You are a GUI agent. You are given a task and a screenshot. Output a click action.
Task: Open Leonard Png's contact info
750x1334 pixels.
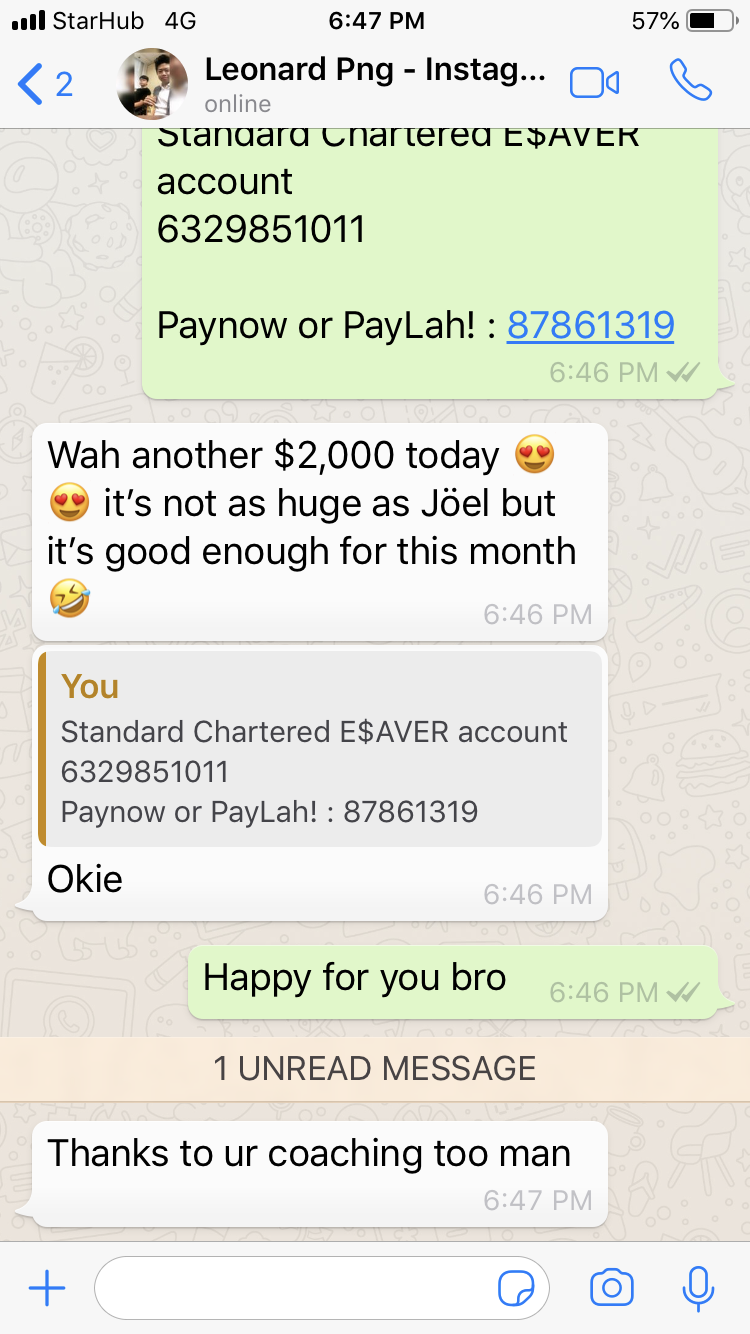tap(375, 84)
